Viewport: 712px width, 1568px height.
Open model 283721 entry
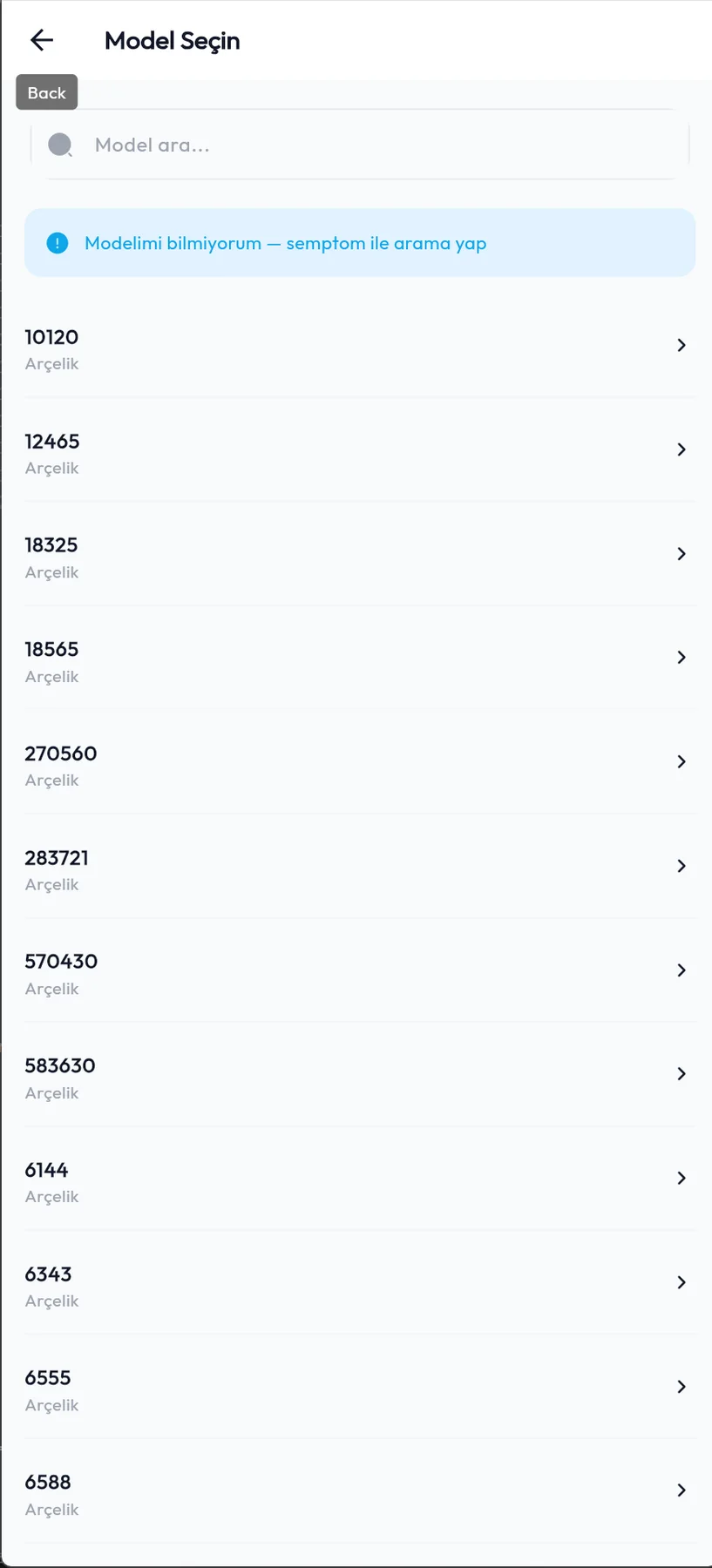point(360,866)
